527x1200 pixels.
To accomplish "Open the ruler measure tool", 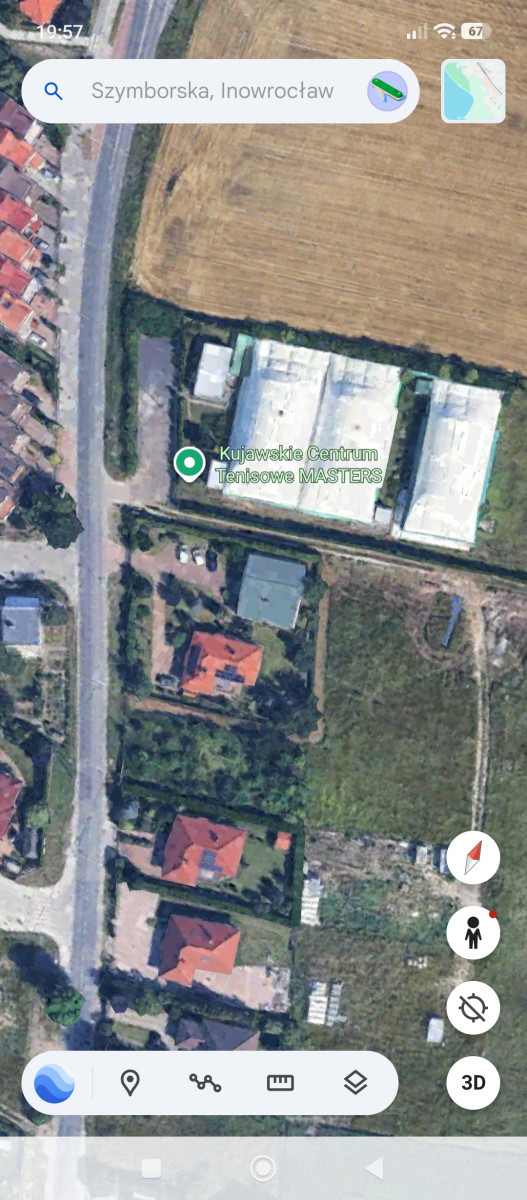I will (x=280, y=1083).
